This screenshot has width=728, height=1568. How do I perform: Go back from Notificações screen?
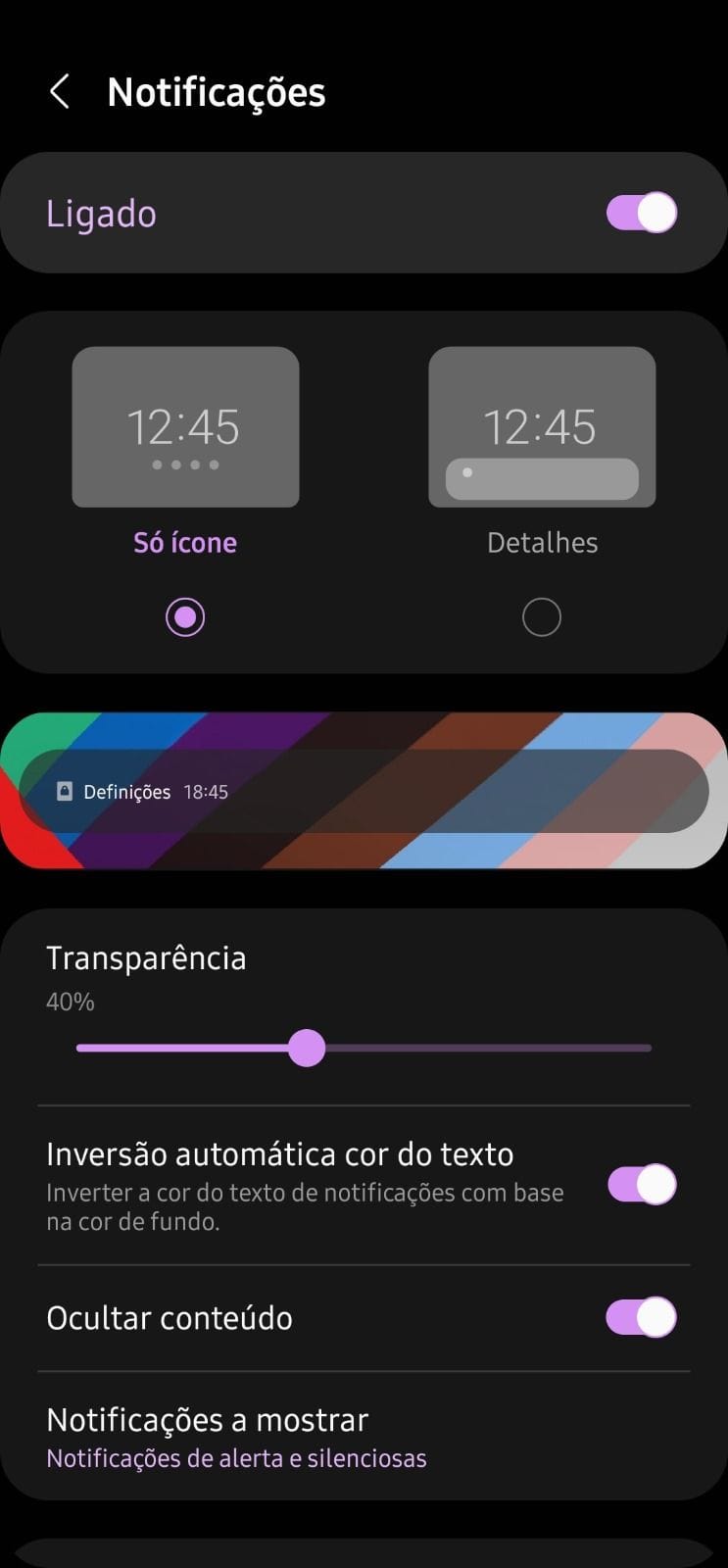pyautogui.click(x=60, y=92)
